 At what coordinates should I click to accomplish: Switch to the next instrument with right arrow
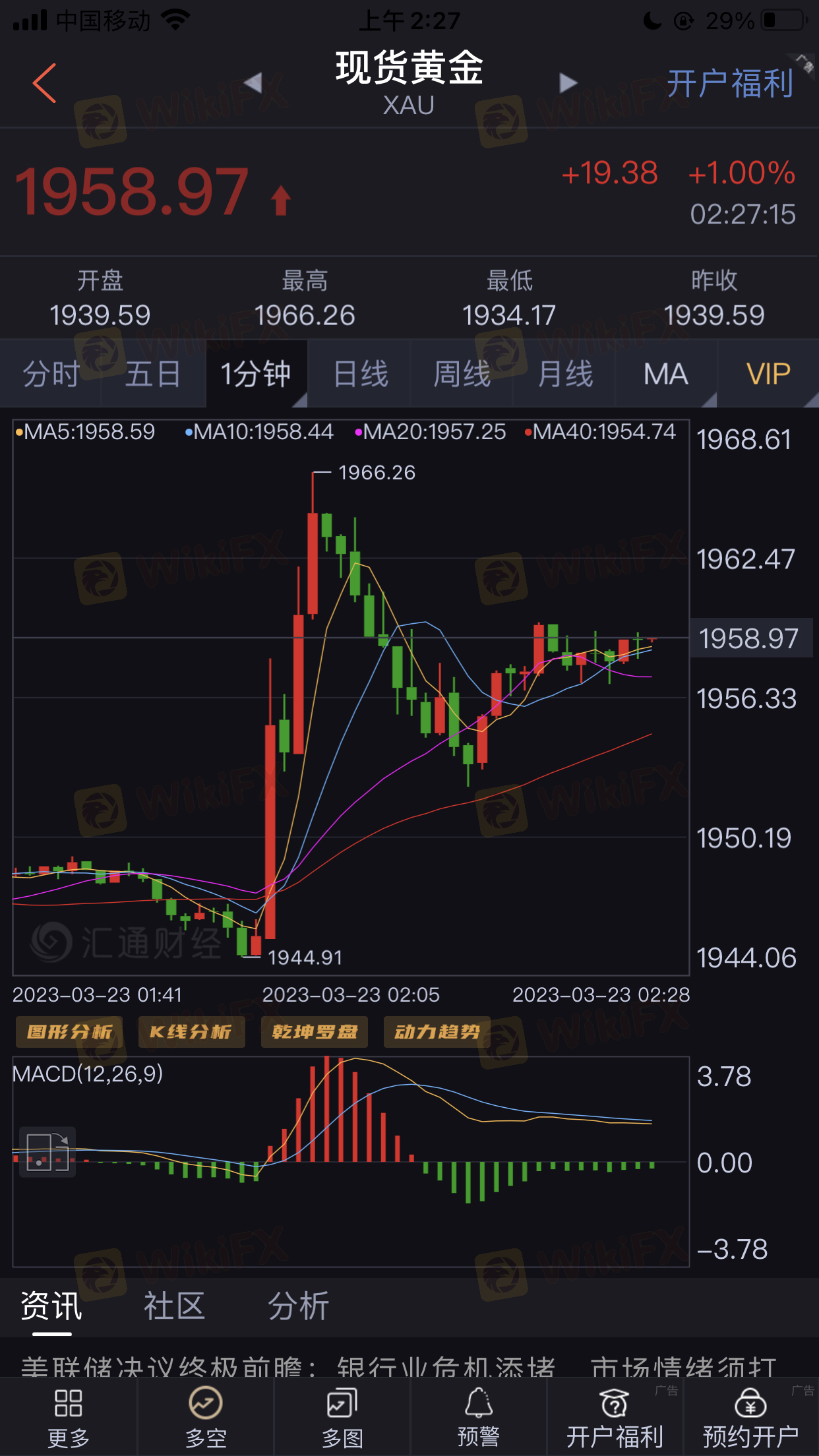pyautogui.click(x=567, y=83)
